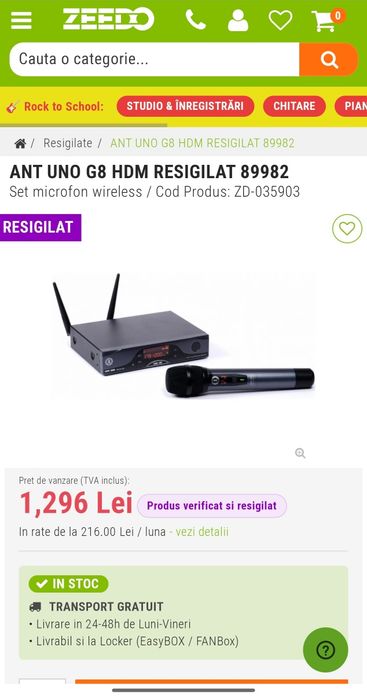Open the vezi detalii link for rates
Viewport: 367px width, 699px height.
coord(202,531)
